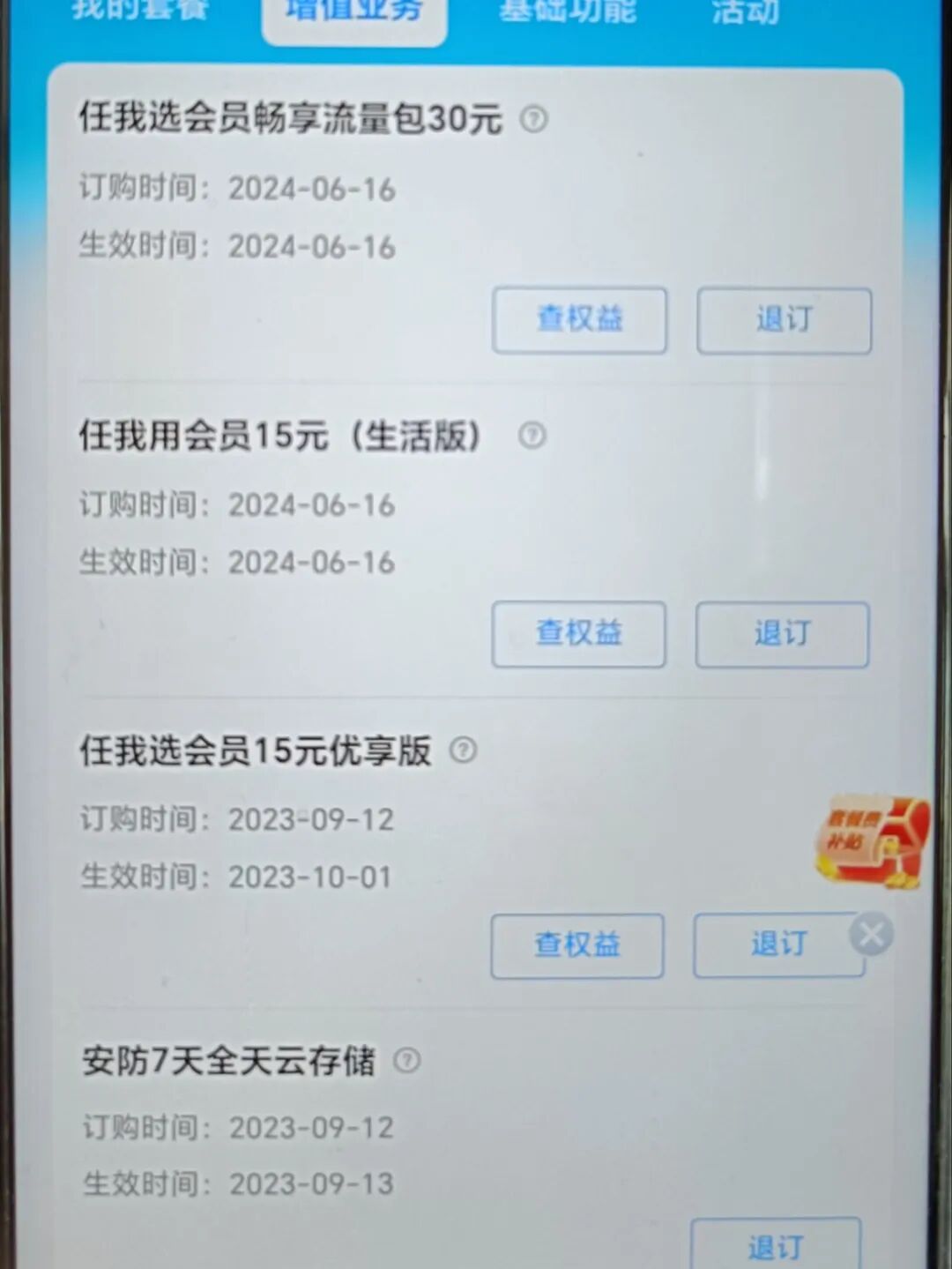Open 查权益 for 任我选会员15元优享版
The width and height of the screenshot is (952, 1269).
click(576, 945)
